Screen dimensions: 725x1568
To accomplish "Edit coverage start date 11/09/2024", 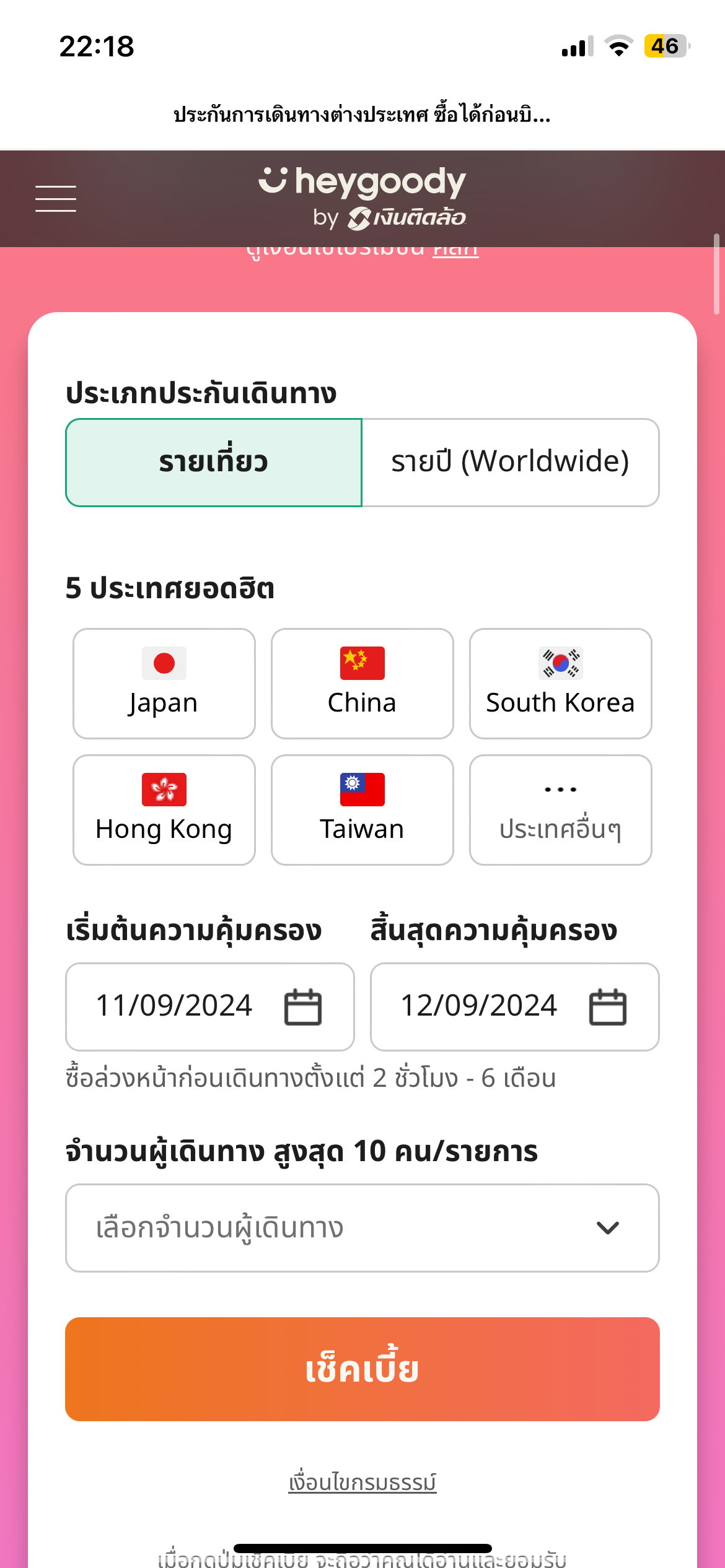I will pos(209,1006).
